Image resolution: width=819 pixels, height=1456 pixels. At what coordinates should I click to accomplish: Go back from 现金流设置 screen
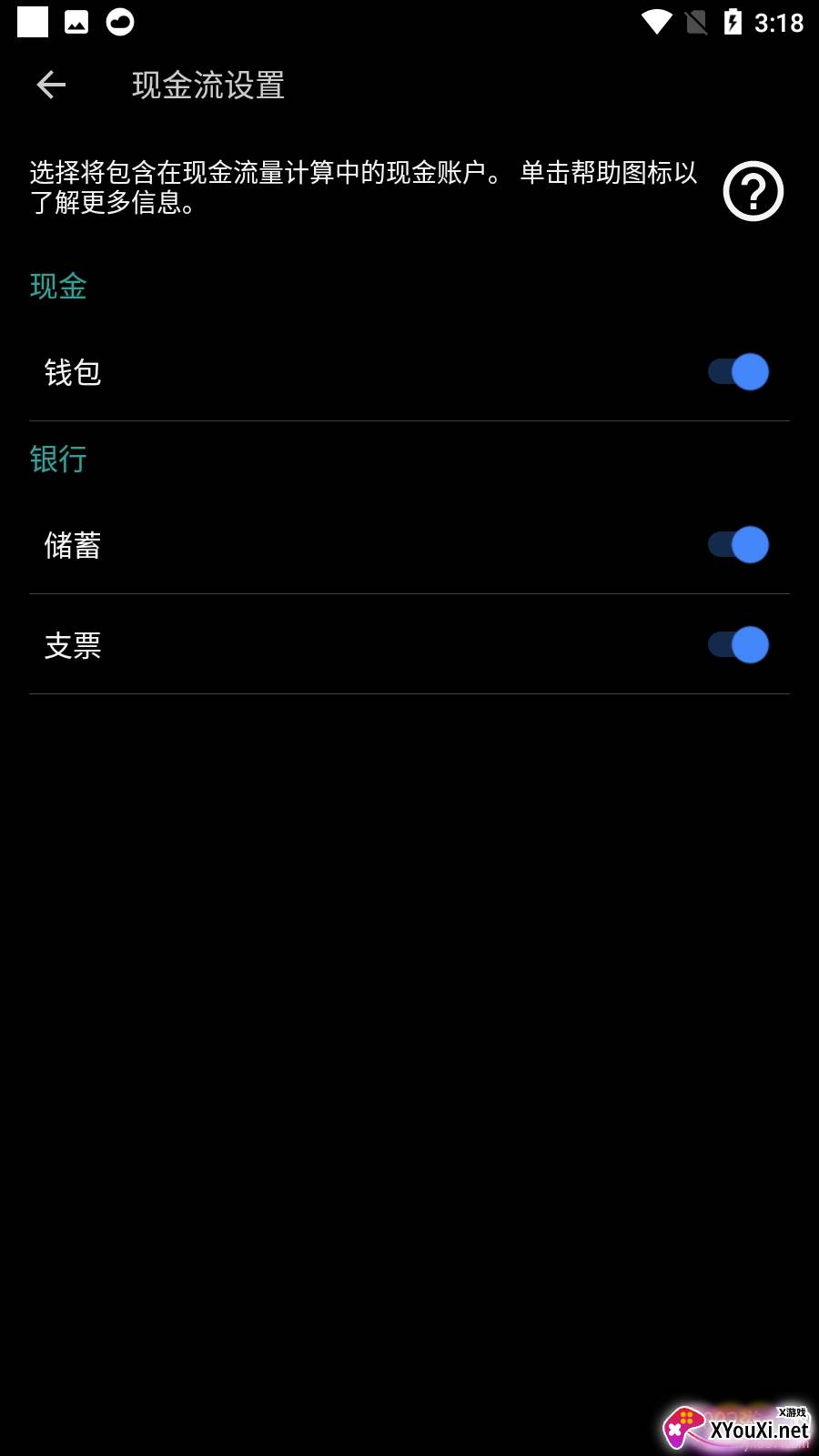[51, 85]
